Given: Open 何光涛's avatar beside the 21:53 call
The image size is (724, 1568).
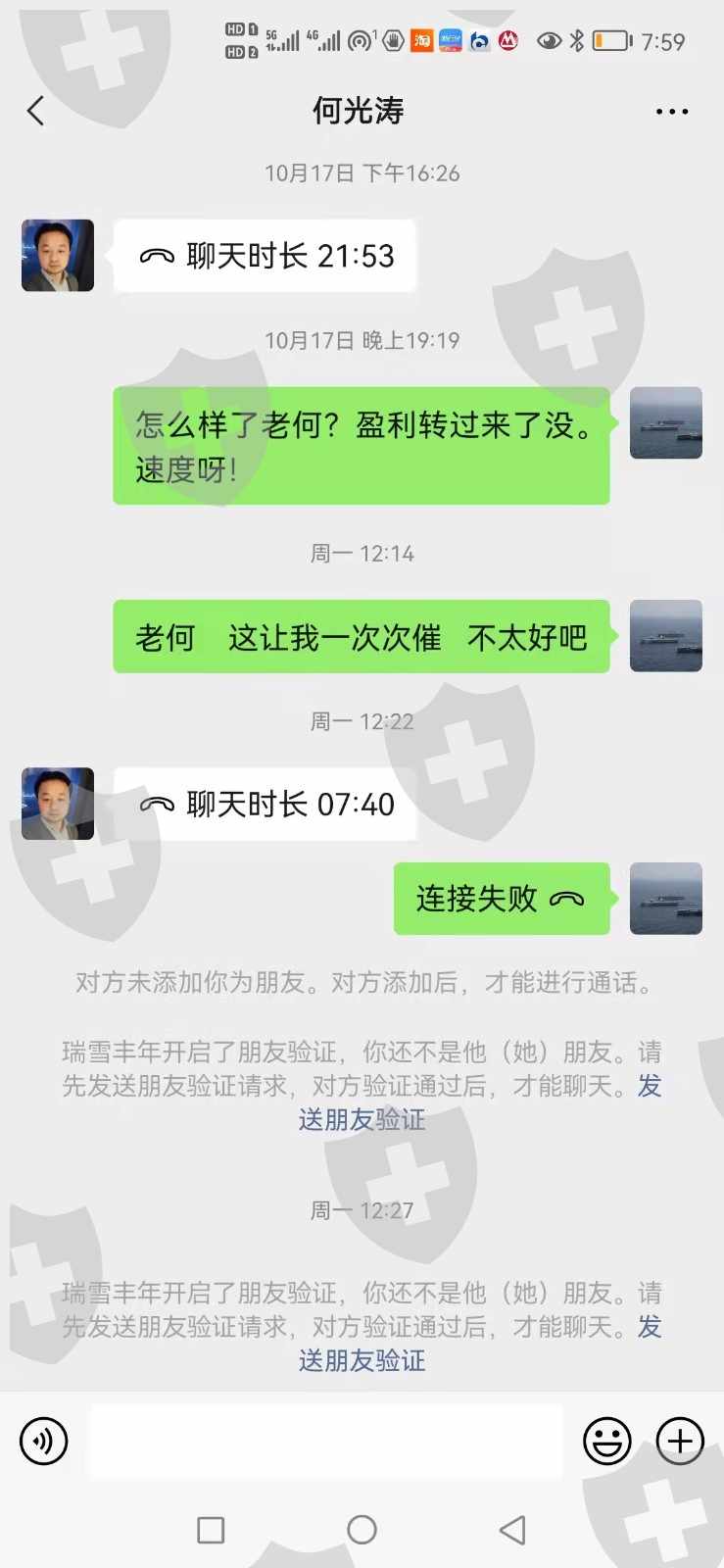Looking at the screenshot, I should pos(58,256).
